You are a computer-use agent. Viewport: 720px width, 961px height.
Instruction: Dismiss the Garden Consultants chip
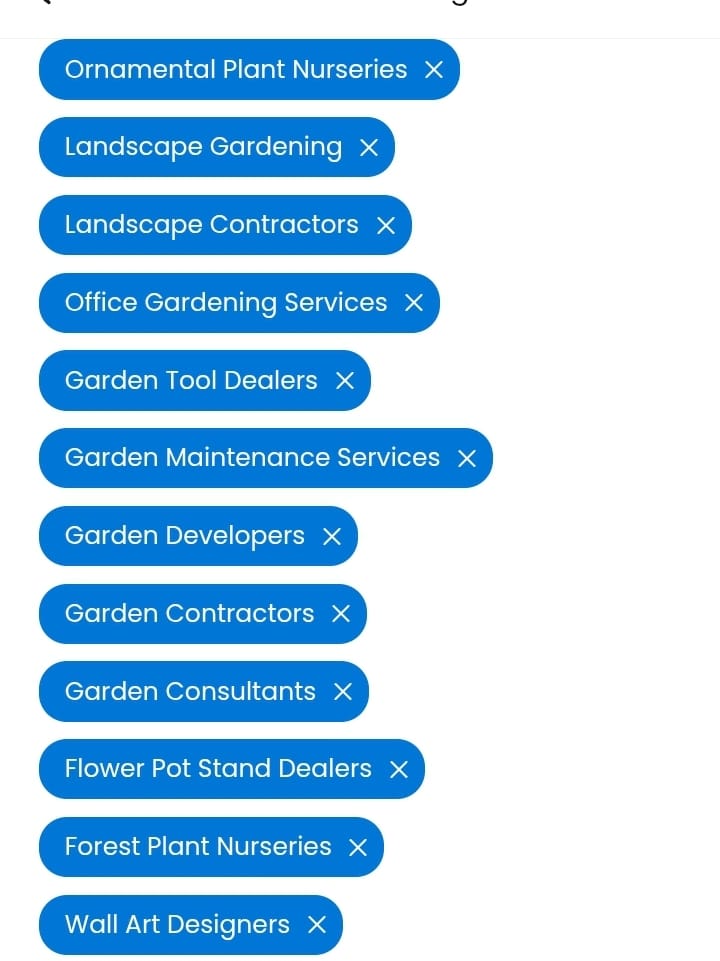[x=343, y=692]
